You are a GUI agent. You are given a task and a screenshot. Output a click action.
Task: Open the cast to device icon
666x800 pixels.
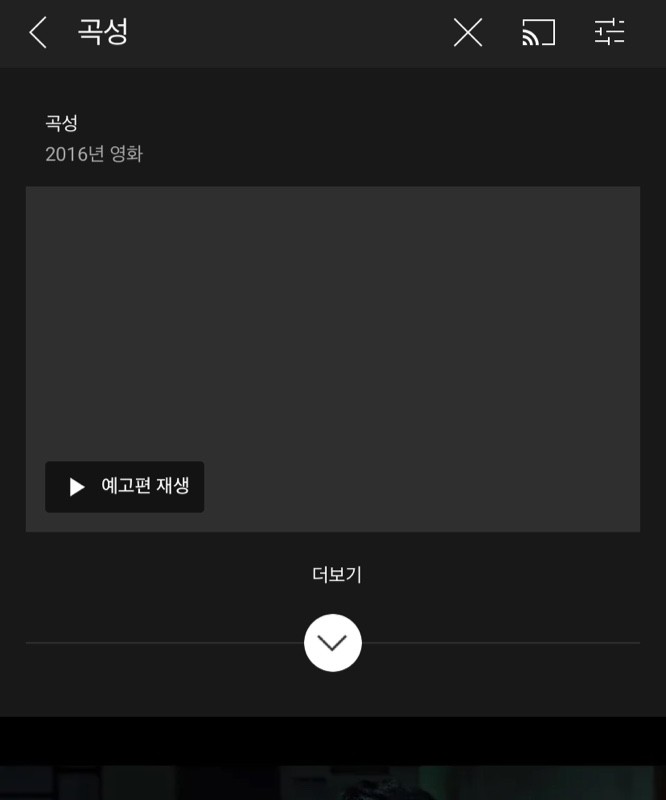pos(538,33)
